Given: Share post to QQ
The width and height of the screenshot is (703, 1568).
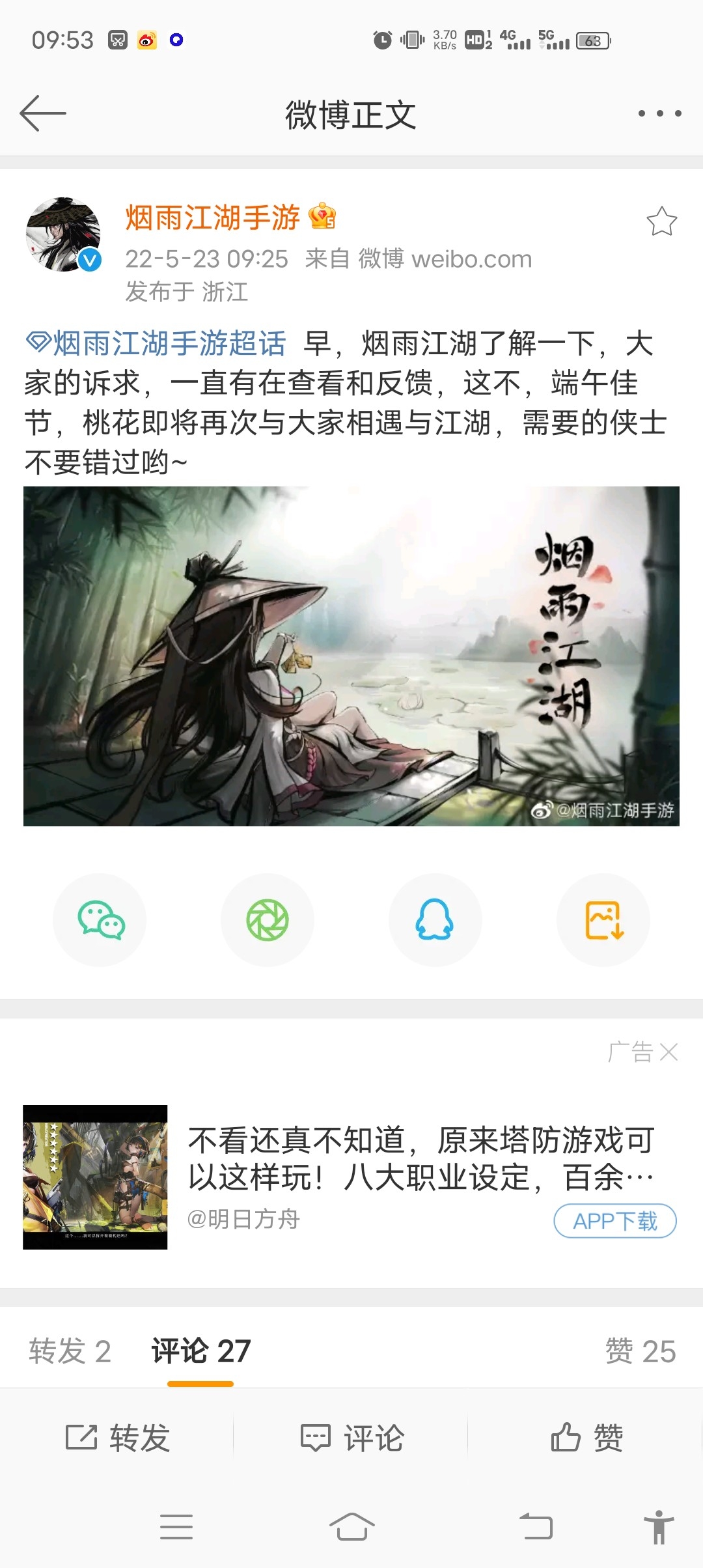Looking at the screenshot, I should pyautogui.click(x=435, y=919).
